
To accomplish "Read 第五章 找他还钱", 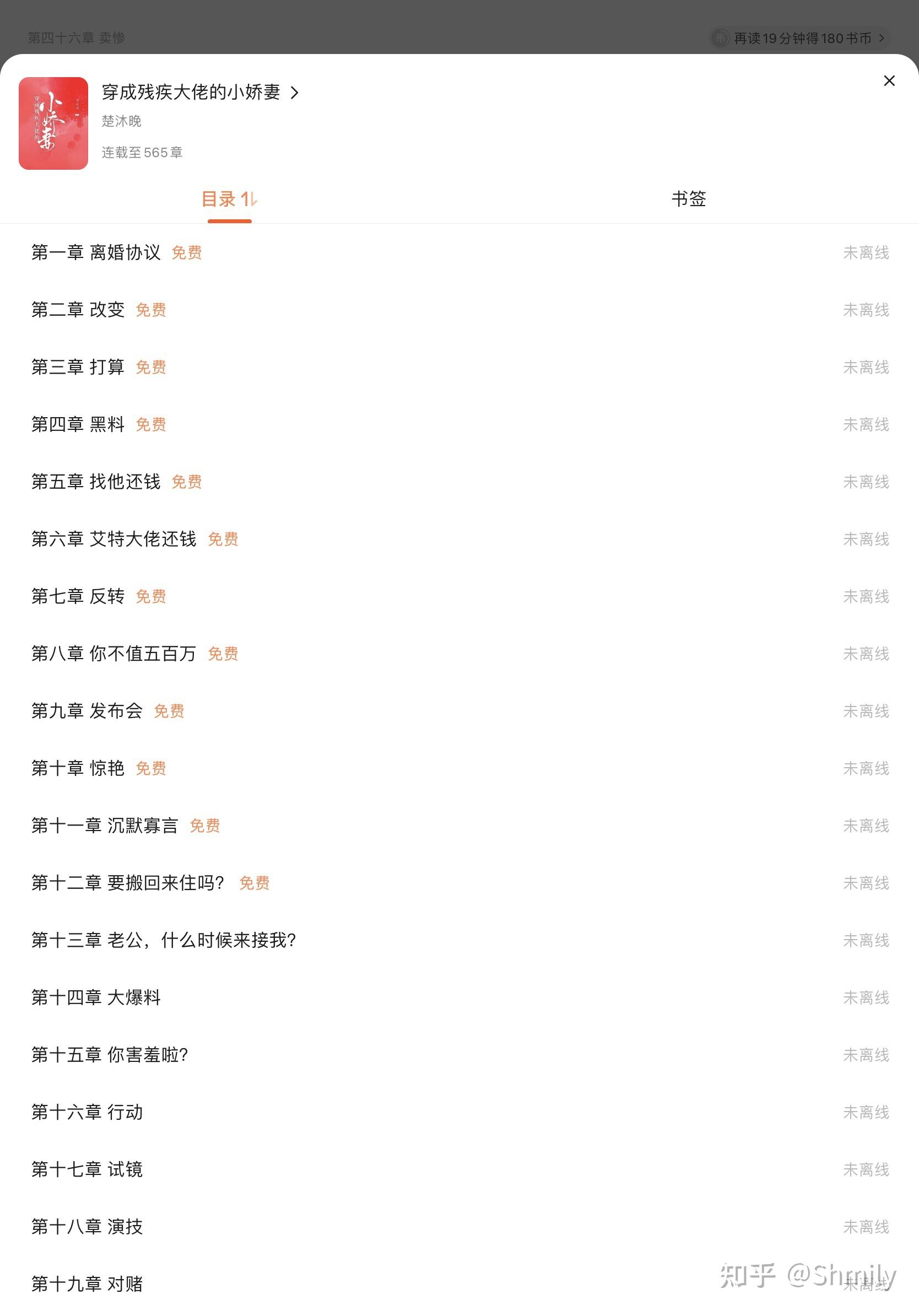I will tap(96, 482).
